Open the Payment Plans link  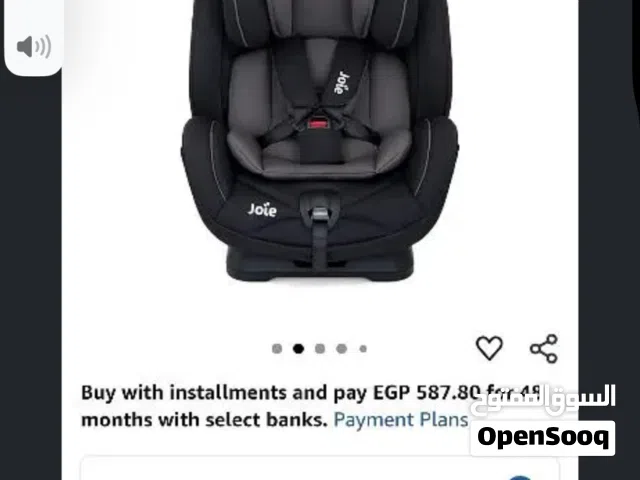pyautogui.click(x=400, y=420)
